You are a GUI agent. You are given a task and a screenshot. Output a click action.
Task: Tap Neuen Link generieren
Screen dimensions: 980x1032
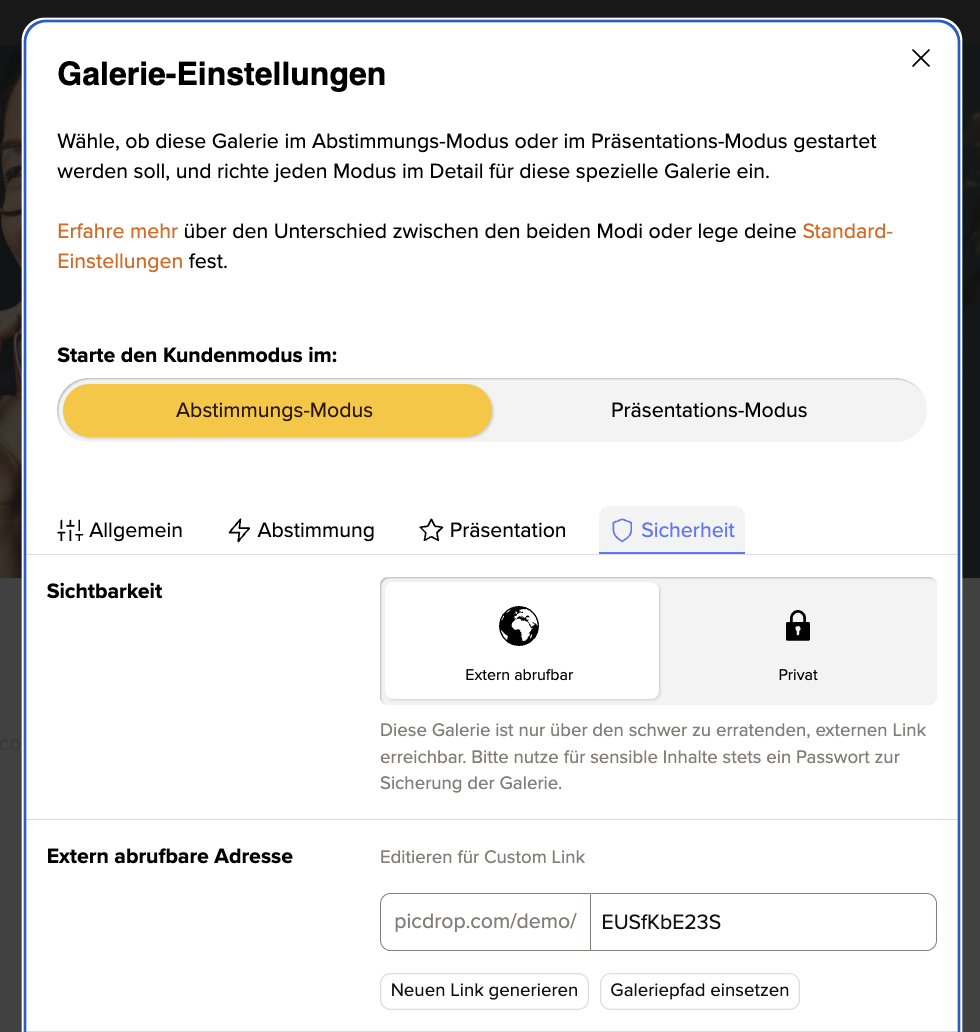[x=484, y=991]
